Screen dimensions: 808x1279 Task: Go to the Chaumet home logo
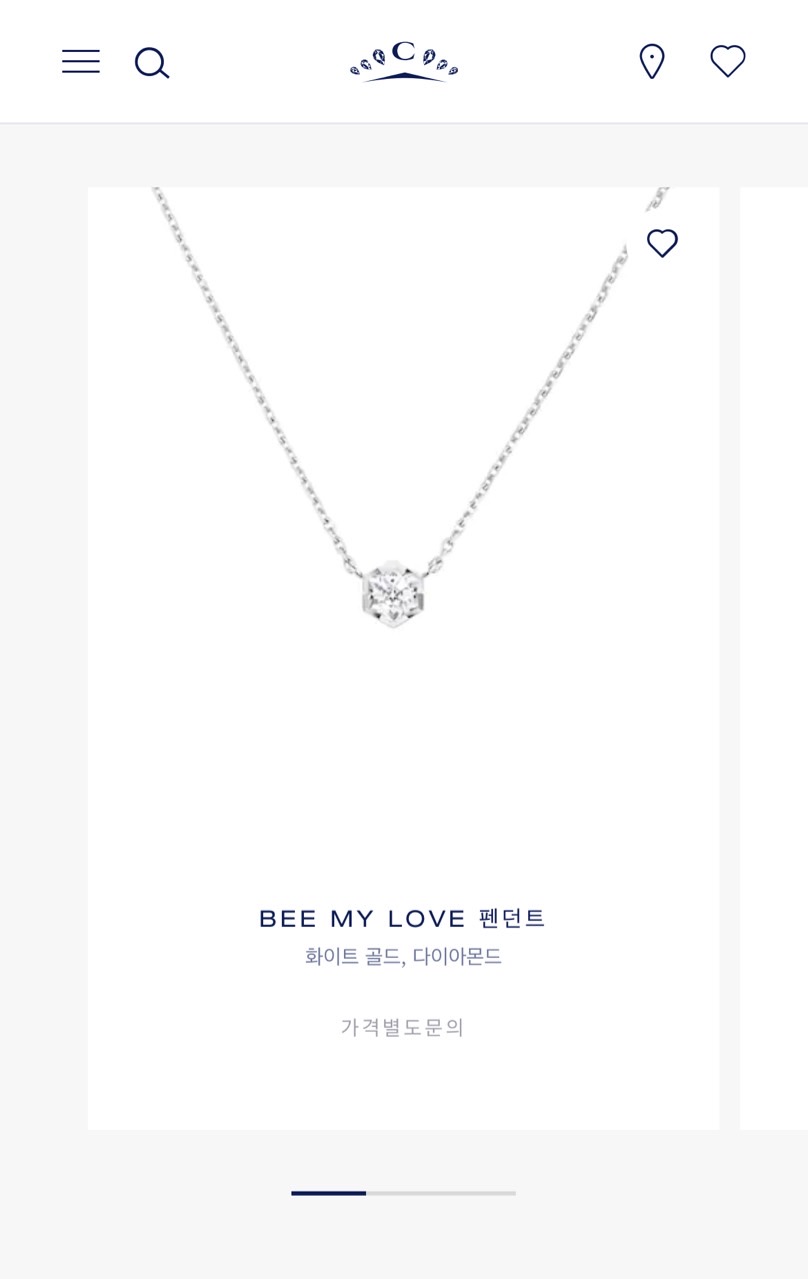point(404,62)
